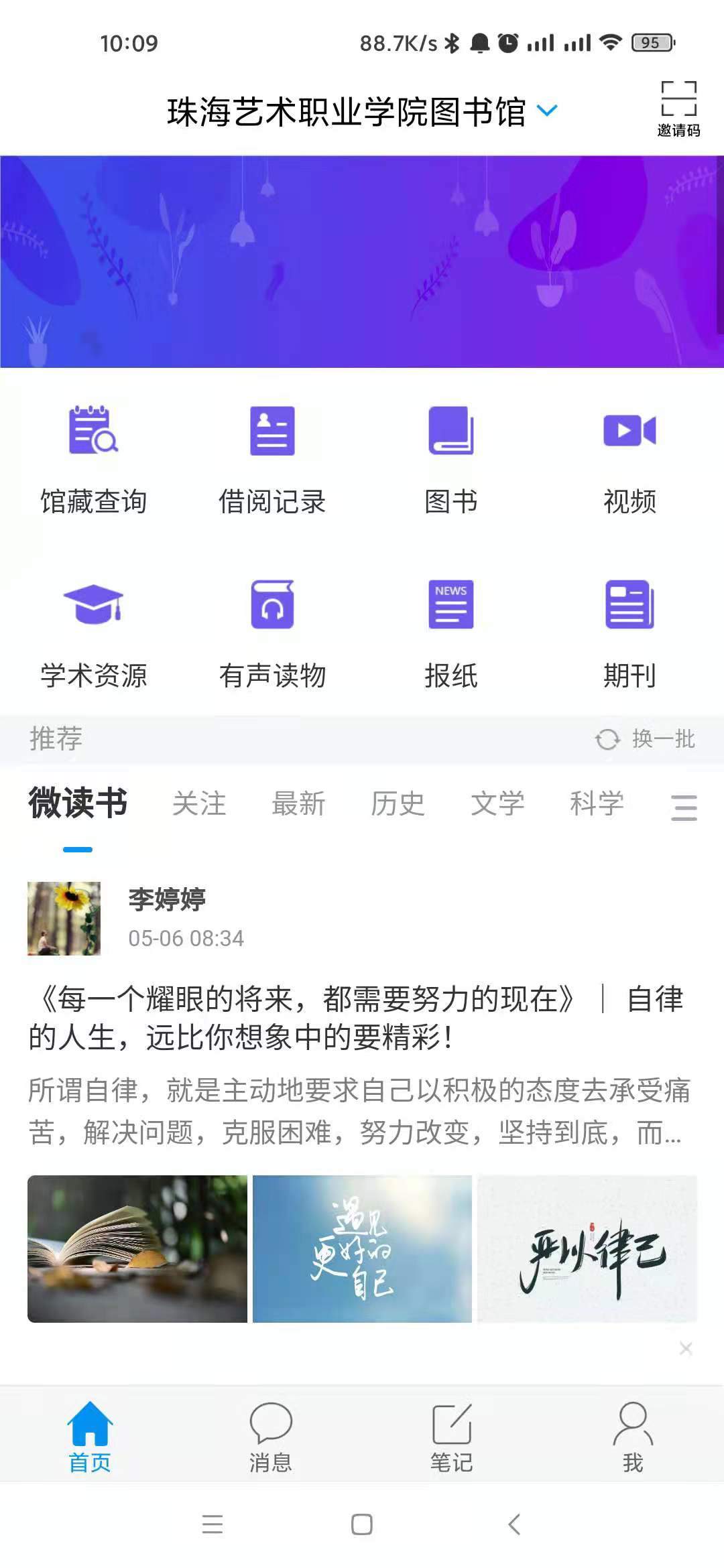The width and height of the screenshot is (724, 1568).
Task: Dismiss the post with the X icon
Action: pyautogui.click(x=686, y=1348)
